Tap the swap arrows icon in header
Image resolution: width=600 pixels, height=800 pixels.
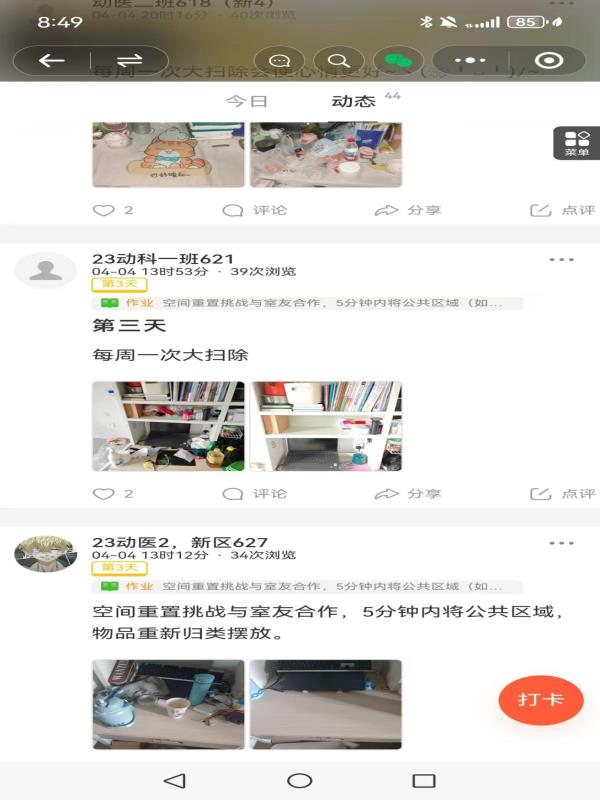tap(130, 61)
